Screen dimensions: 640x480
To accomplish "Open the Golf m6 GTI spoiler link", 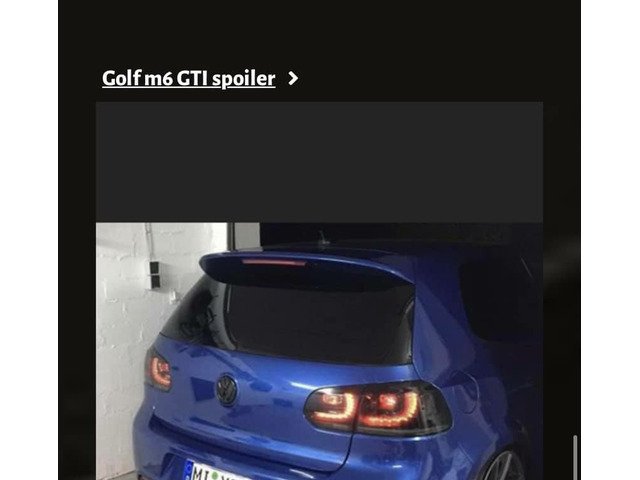I will coord(189,78).
